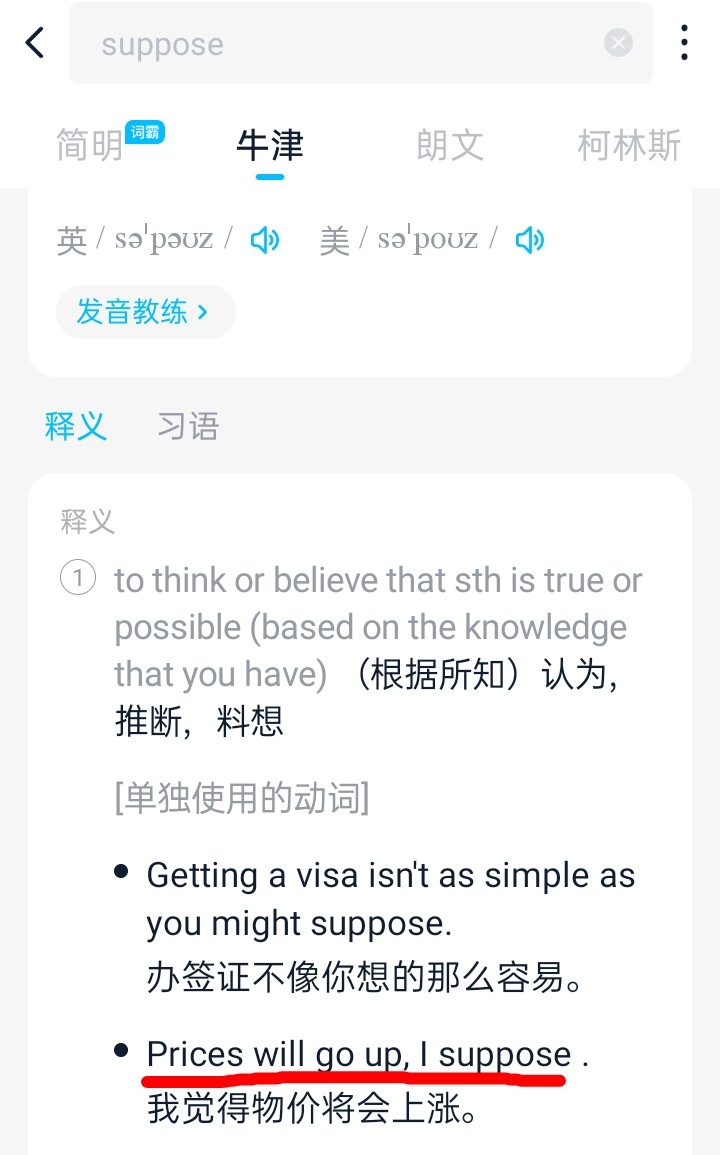Open the 柯林斯 dictionary tab
The image size is (720, 1155).
click(x=628, y=146)
